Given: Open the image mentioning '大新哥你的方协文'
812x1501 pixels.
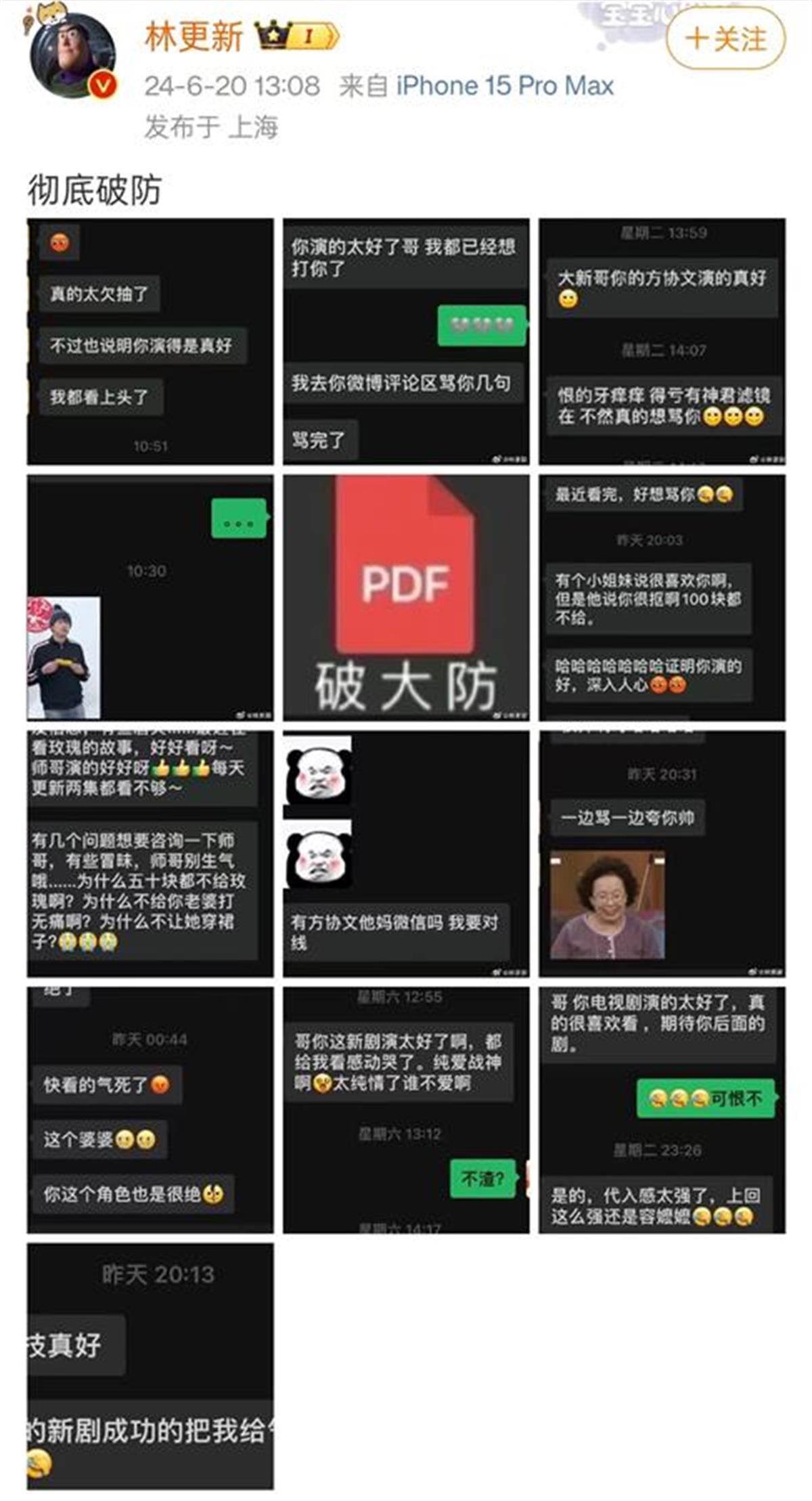Looking at the screenshot, I should coord(662,341).
